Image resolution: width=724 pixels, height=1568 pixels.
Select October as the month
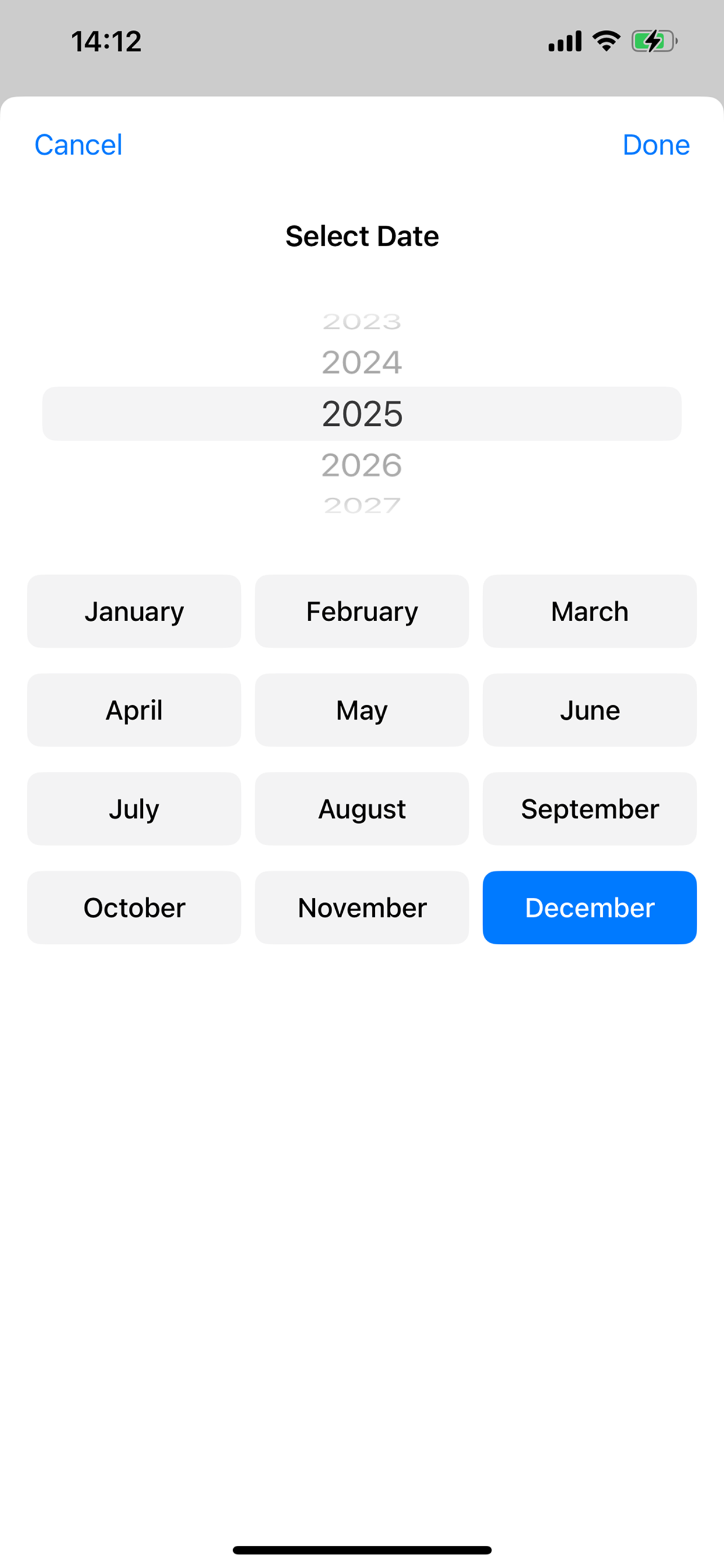click(x=134, y=907)
